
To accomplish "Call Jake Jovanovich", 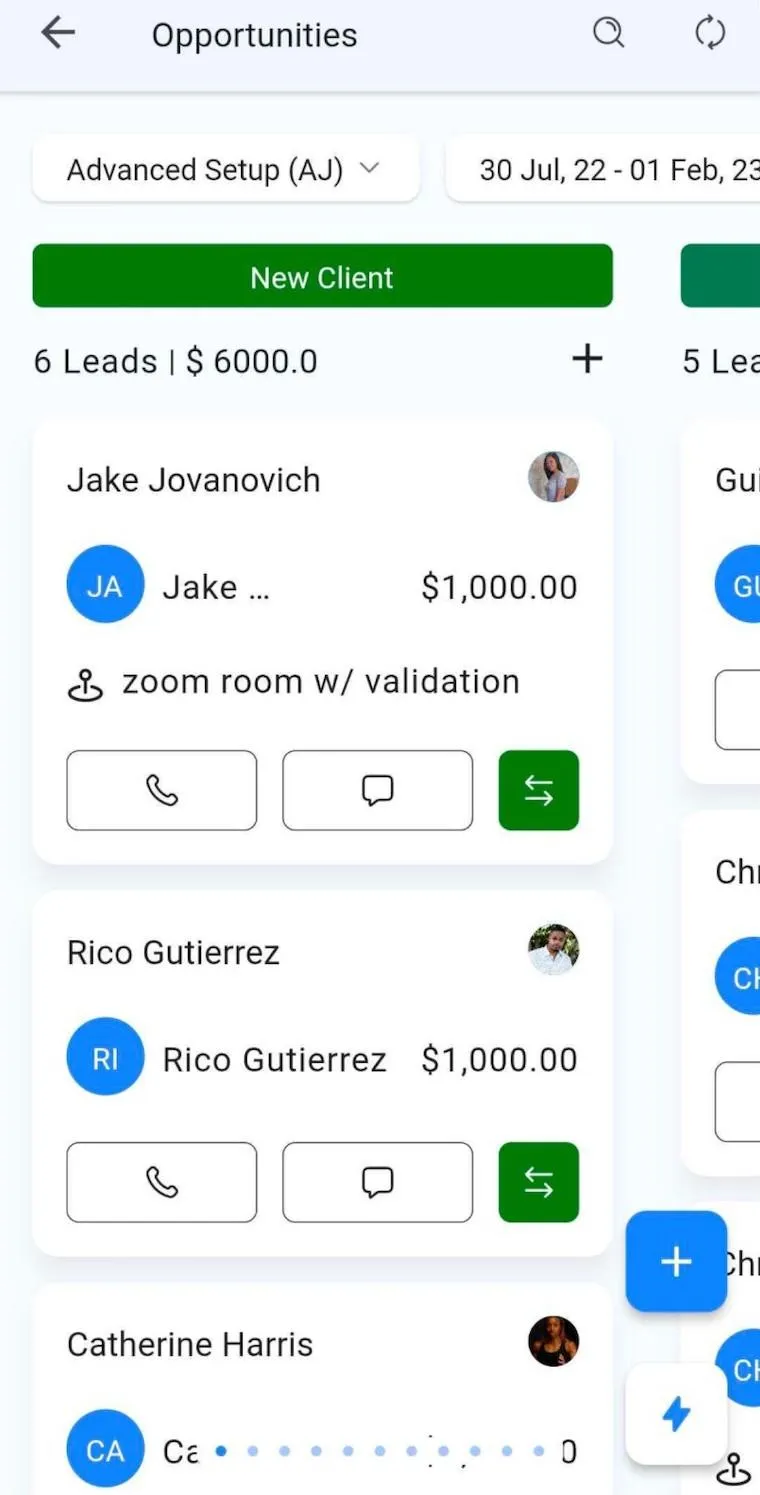I will [x=162, y=790].
